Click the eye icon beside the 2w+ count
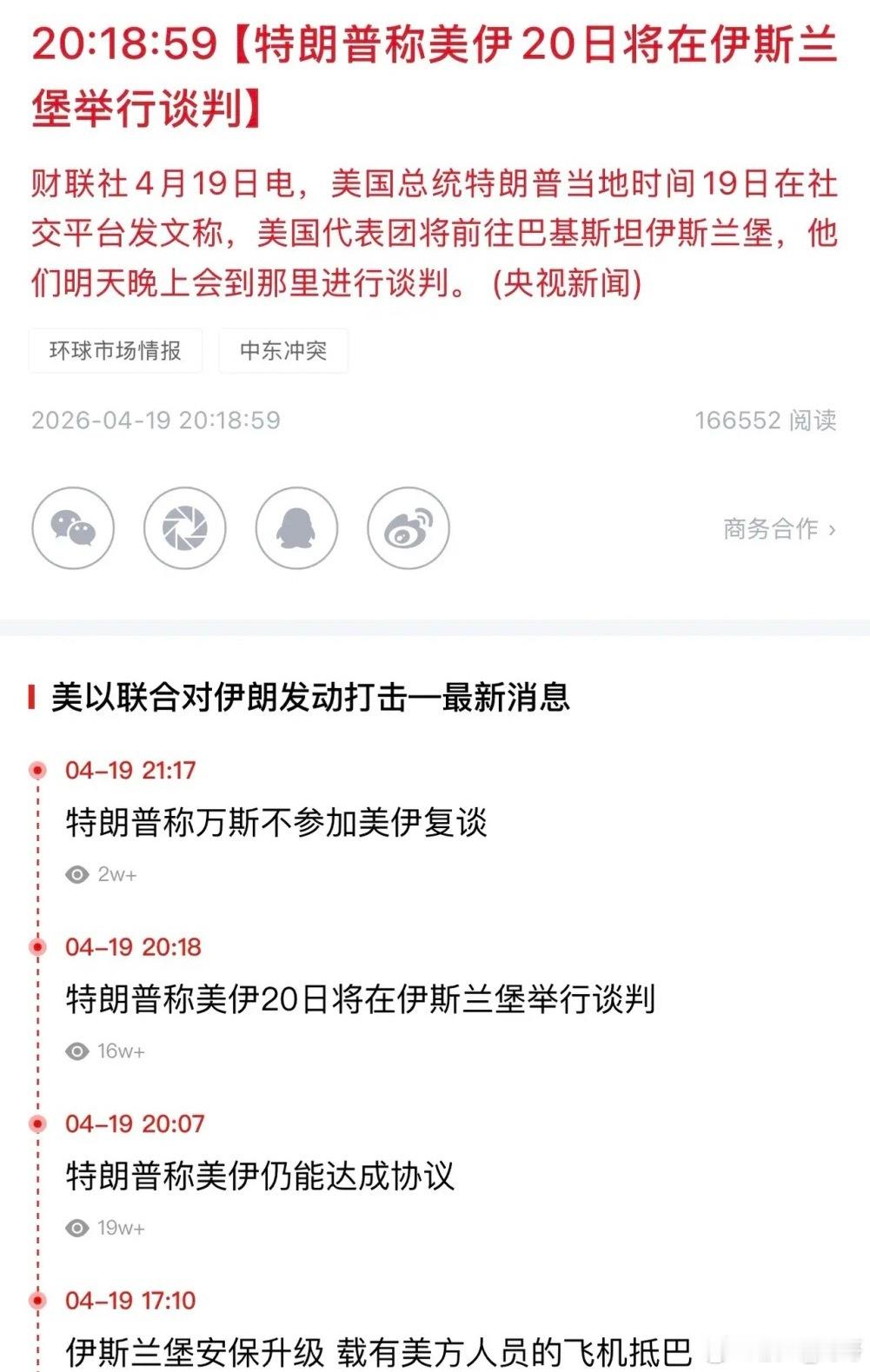The image size is (870, 1372). (76, 875)
